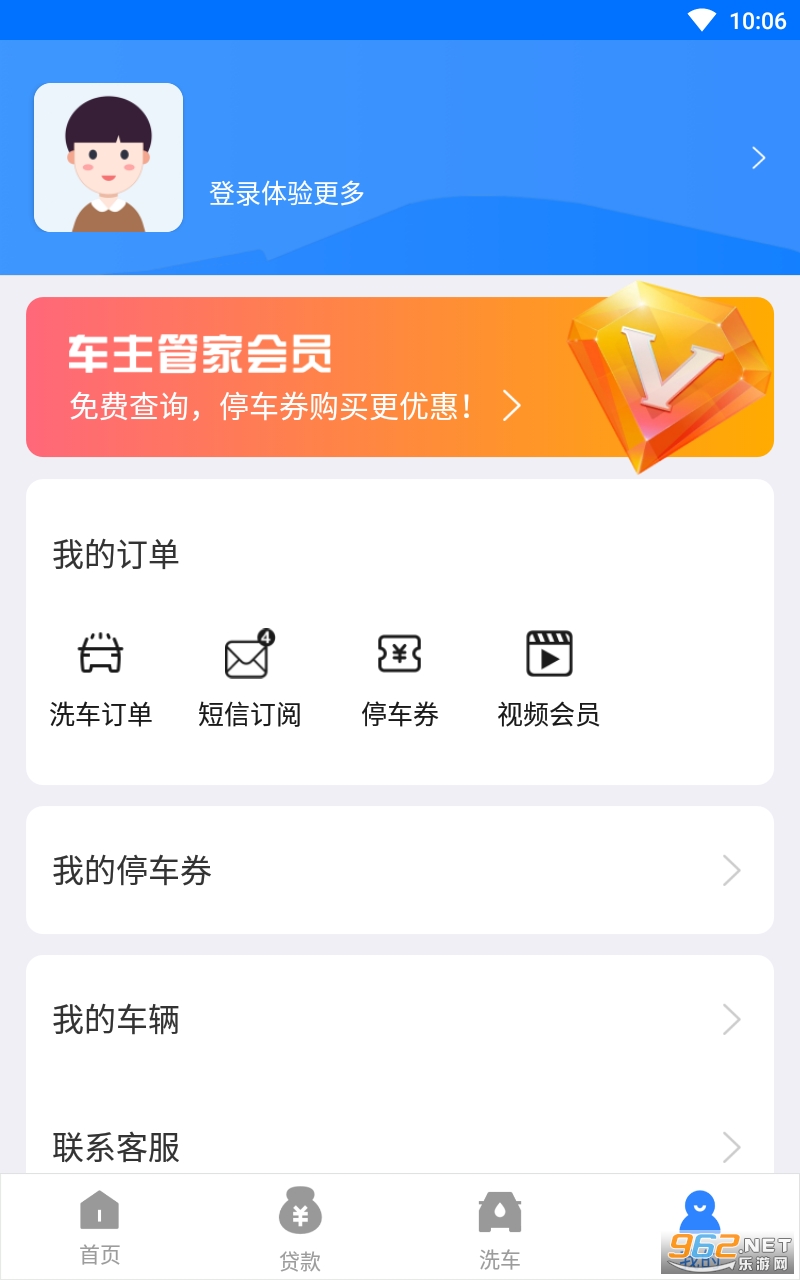The image size is (800, 1280).
Task: Switch to the 贷款 loan tab
Action: point(300,1228)
